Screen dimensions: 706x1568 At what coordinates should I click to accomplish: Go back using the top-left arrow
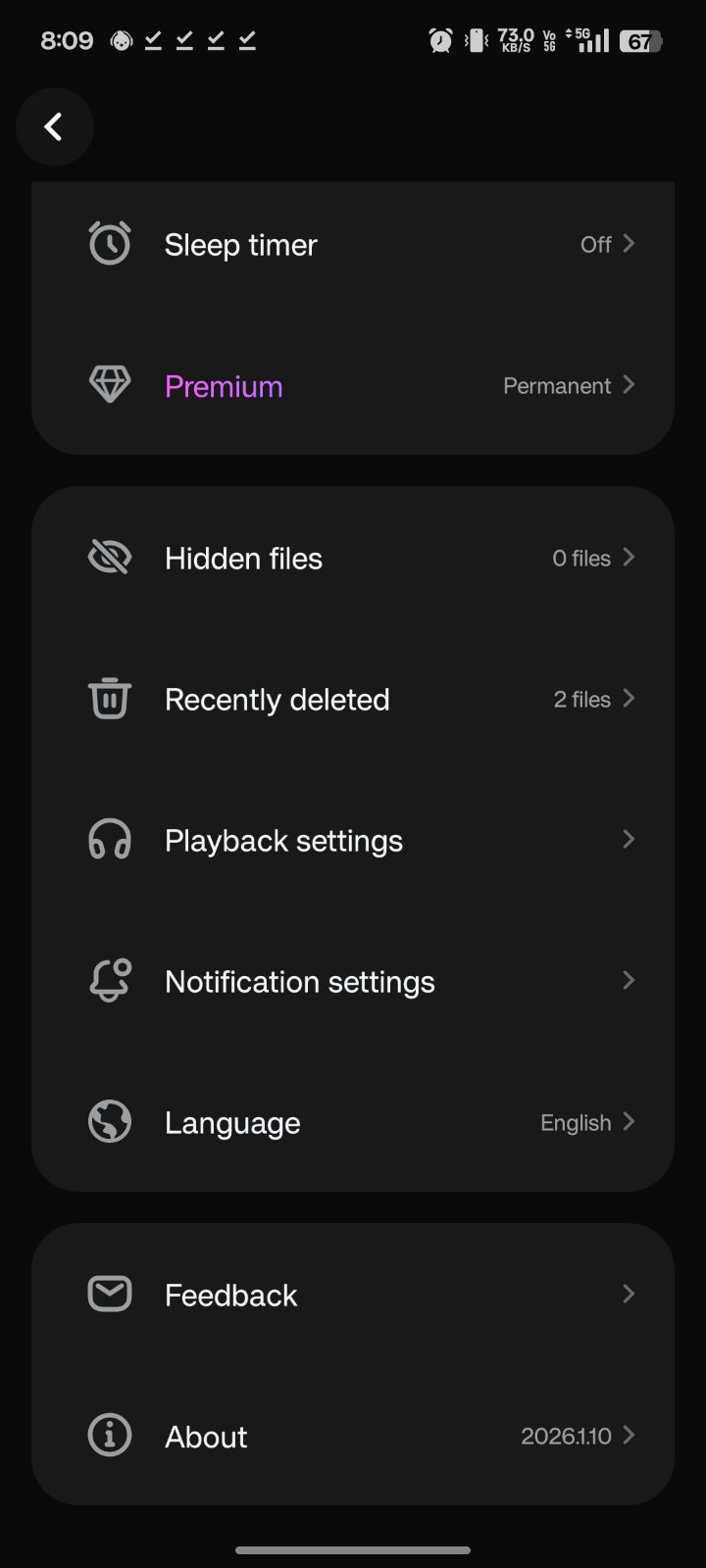[54, 126]
